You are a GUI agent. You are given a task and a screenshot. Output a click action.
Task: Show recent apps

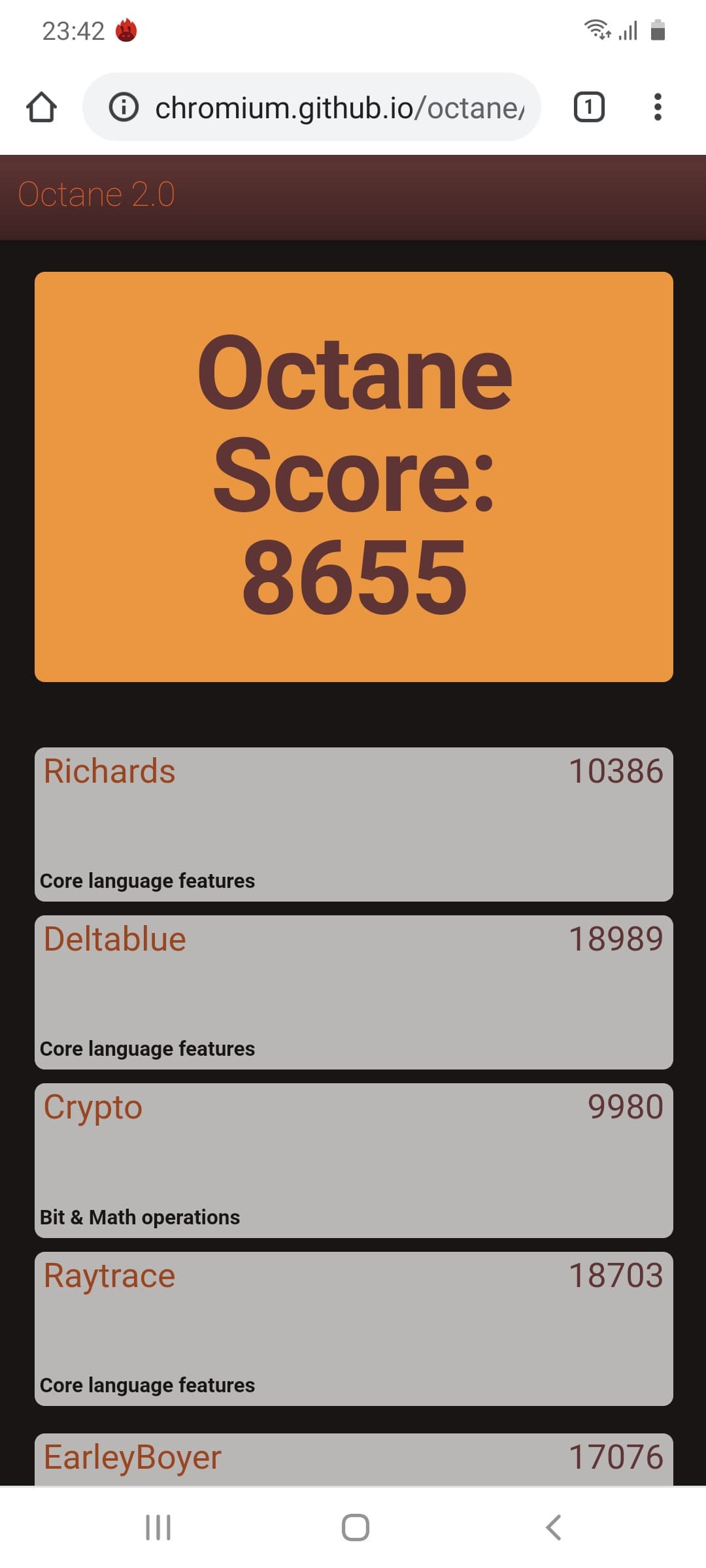[x=158, y=1527]
